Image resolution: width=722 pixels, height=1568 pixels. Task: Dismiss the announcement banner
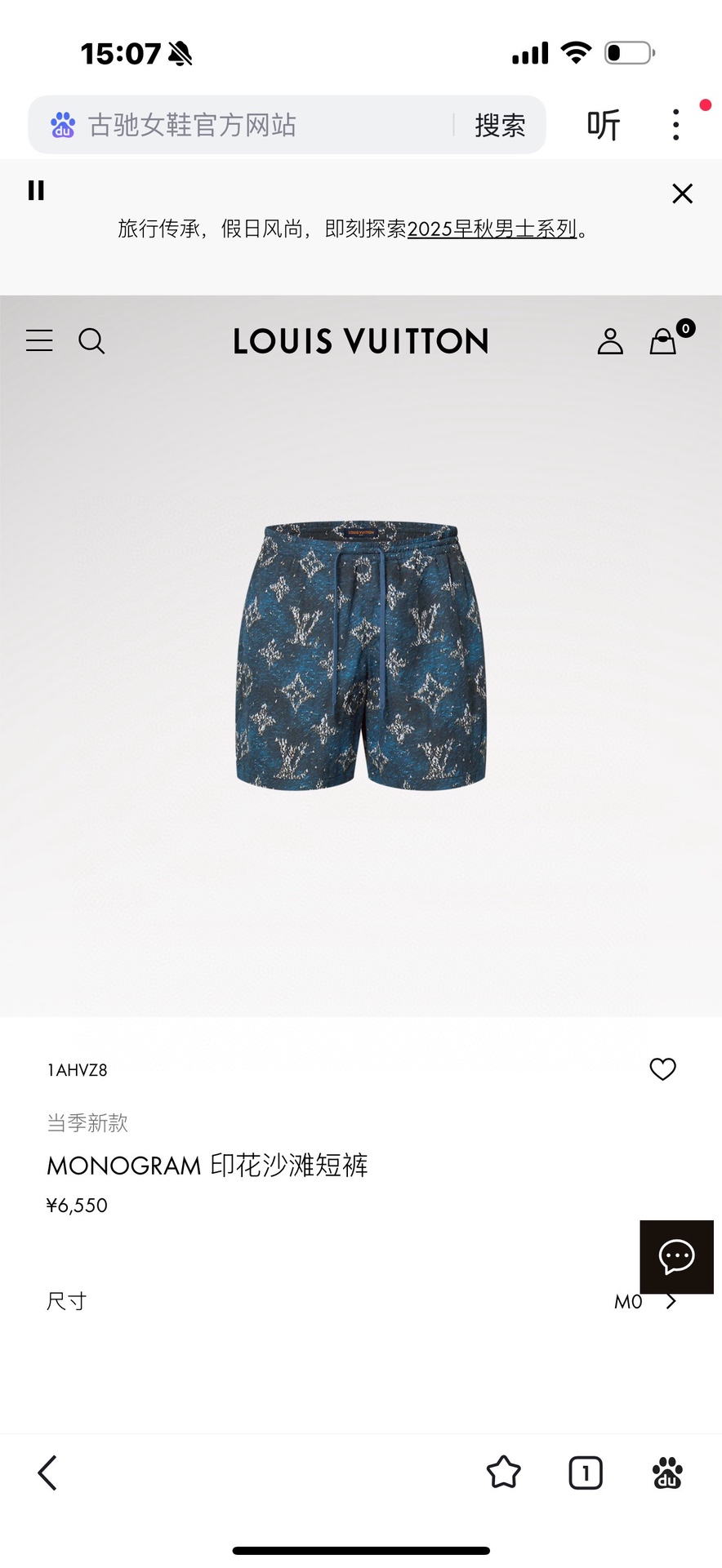click(682, 193)
